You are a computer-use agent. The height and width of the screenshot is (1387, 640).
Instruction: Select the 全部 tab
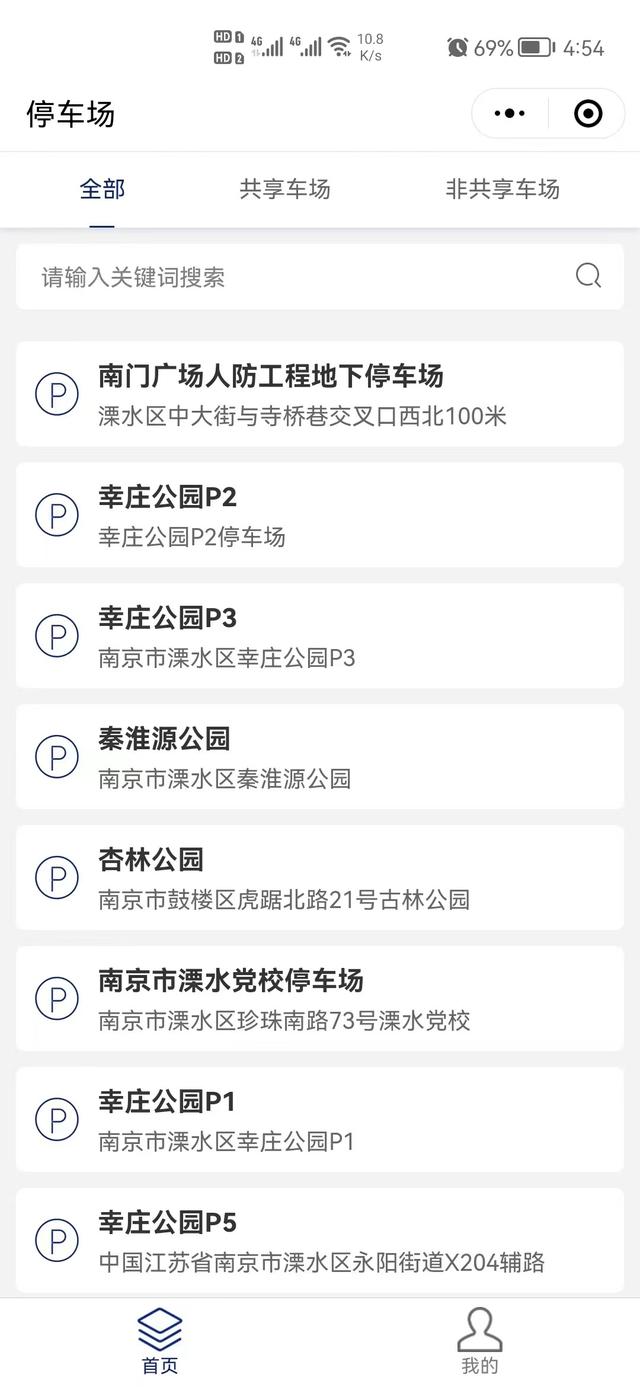(102, 189)
